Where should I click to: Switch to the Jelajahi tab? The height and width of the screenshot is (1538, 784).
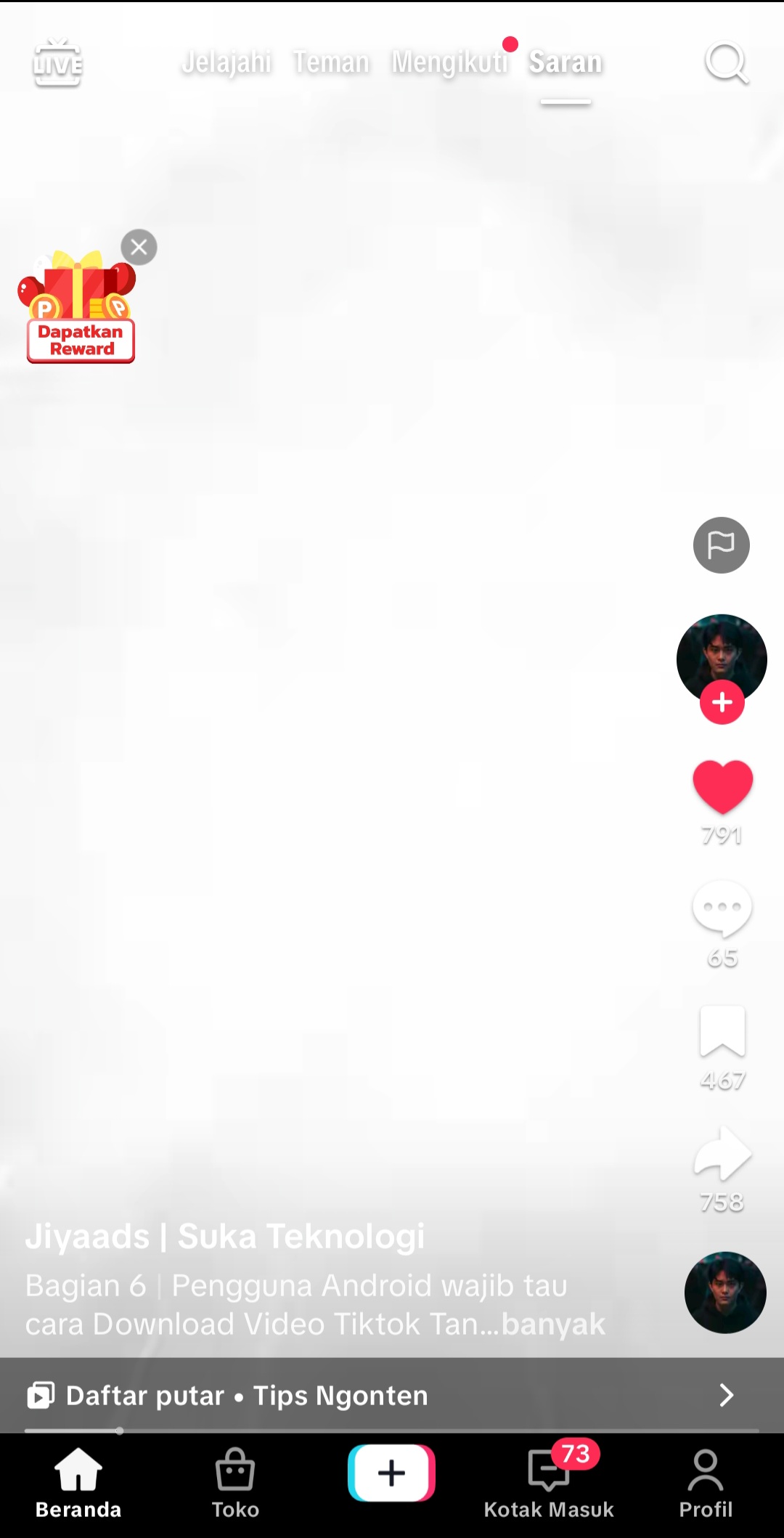coord(226,62)
